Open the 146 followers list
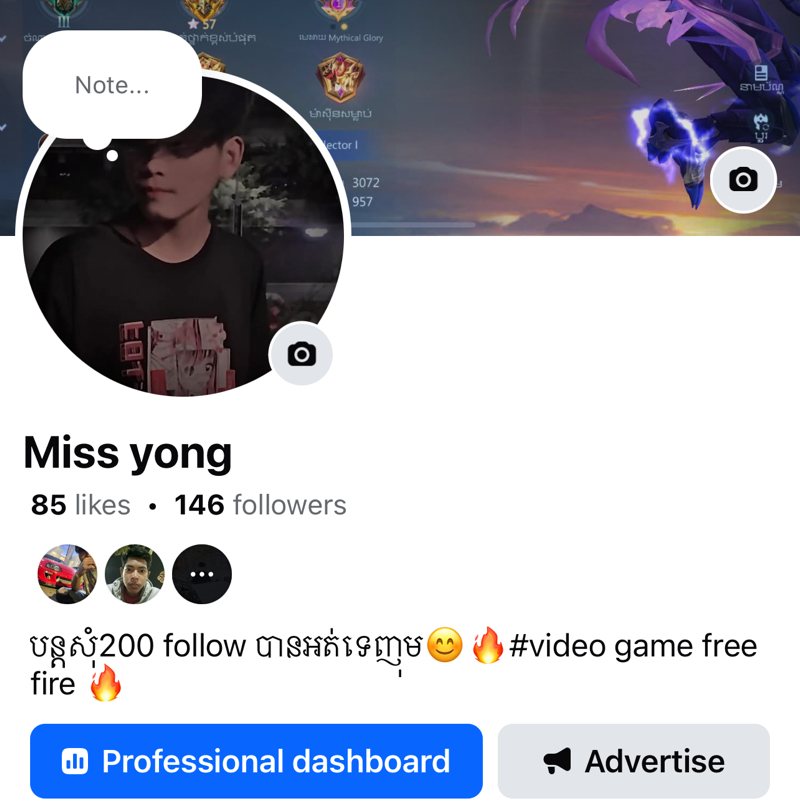The height and width of the screenshot is (801, 800). [260, 505]
